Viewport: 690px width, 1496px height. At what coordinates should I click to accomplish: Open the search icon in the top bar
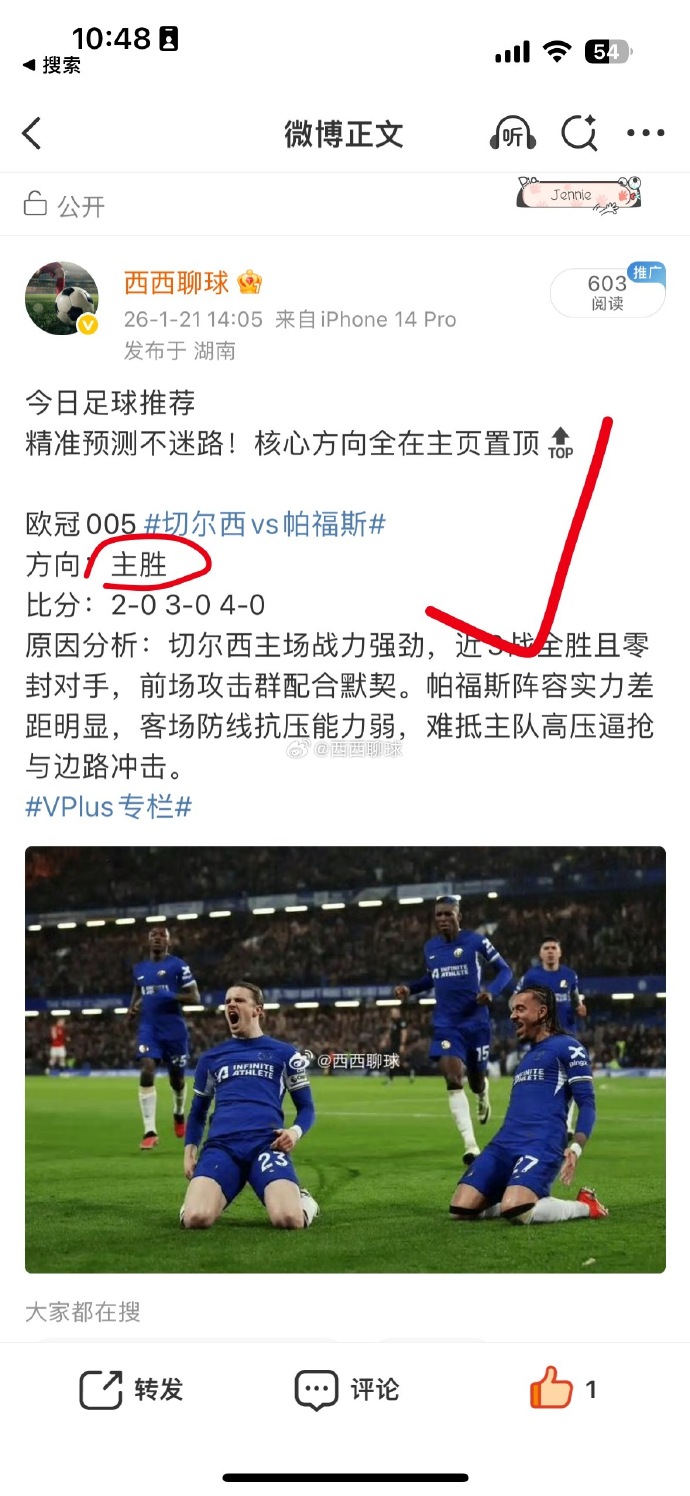click(579, 133)
